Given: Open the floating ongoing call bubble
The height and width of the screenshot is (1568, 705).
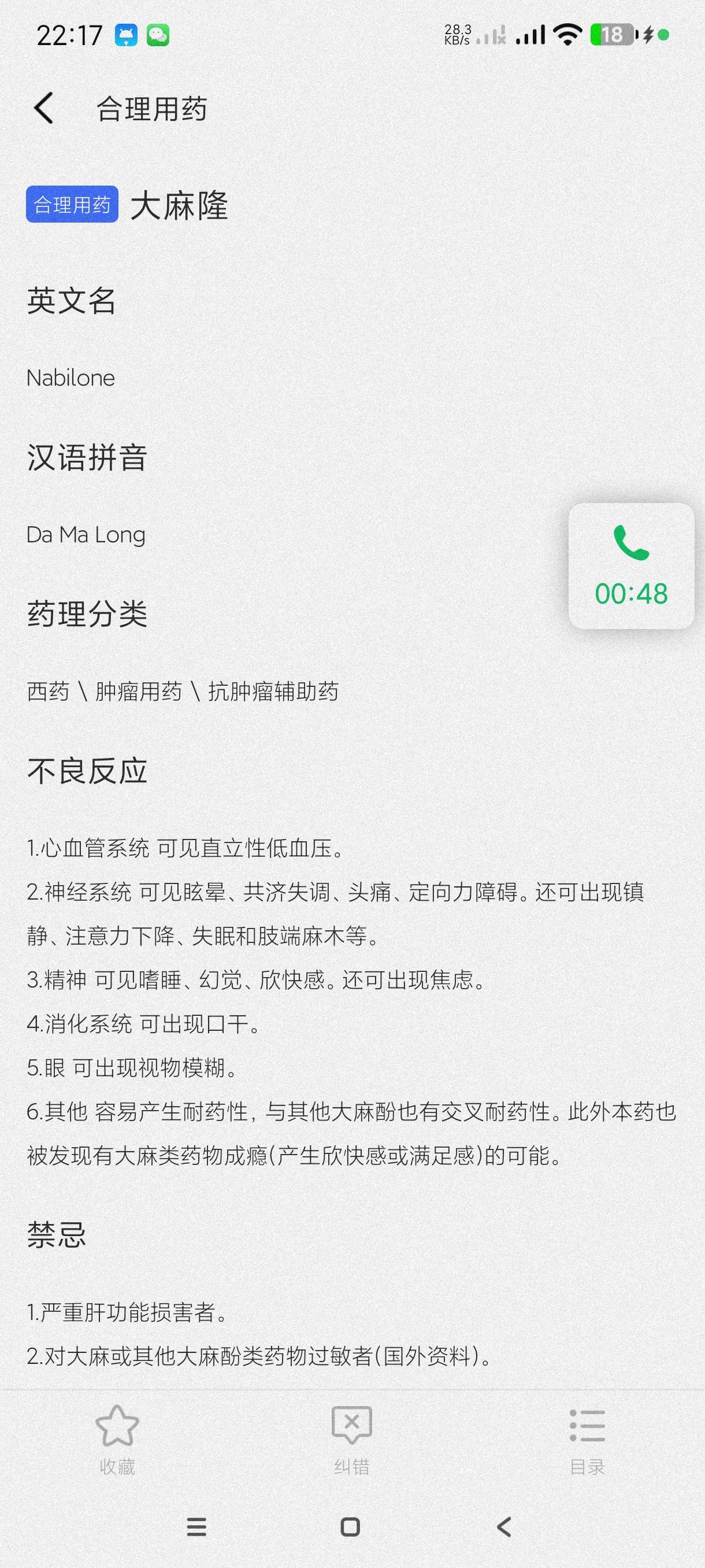Looking at the screenshot, I should (631, 566).
